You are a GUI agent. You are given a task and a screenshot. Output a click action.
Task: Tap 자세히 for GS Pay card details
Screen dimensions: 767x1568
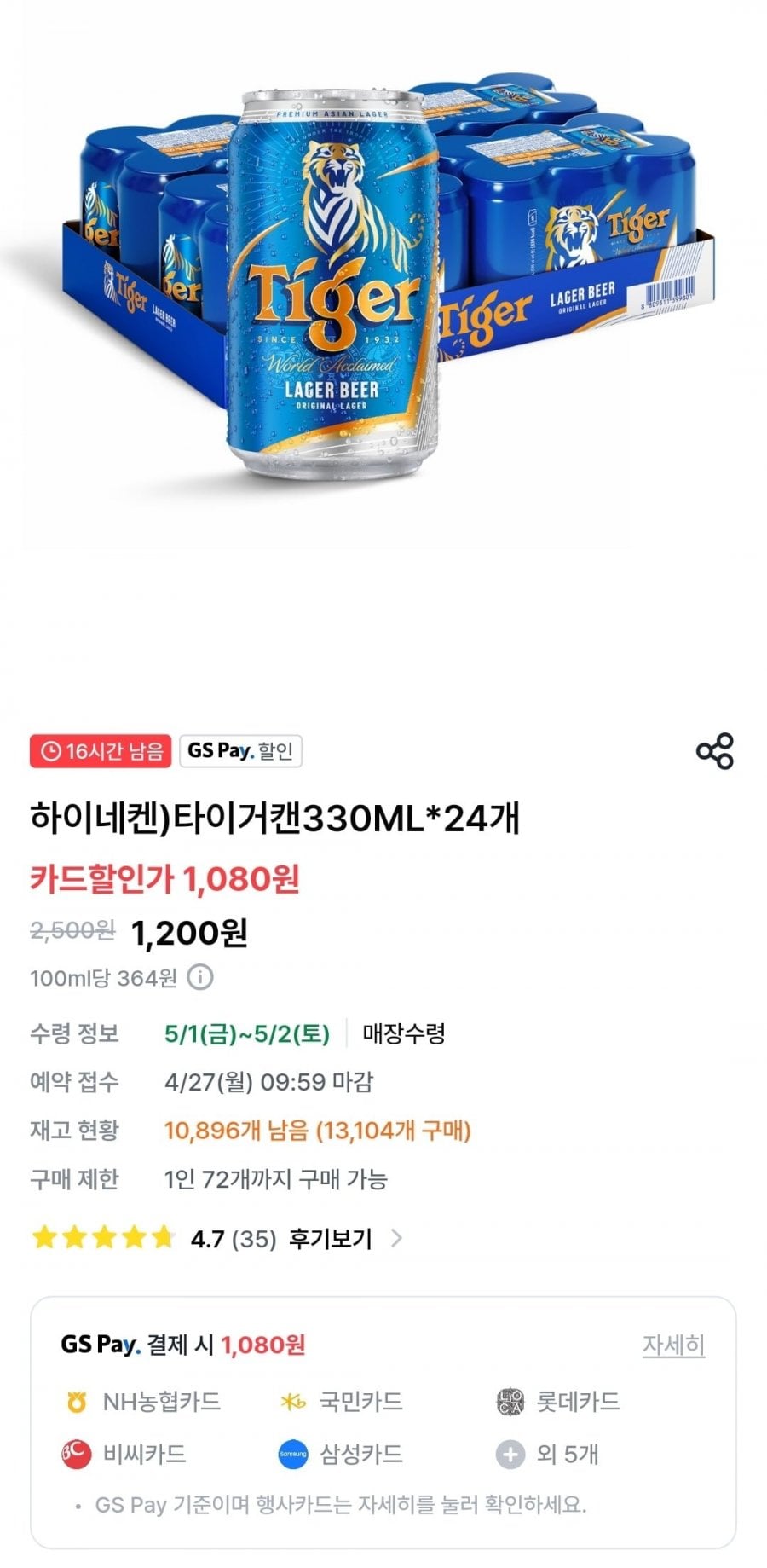[x=672, y=1345]
